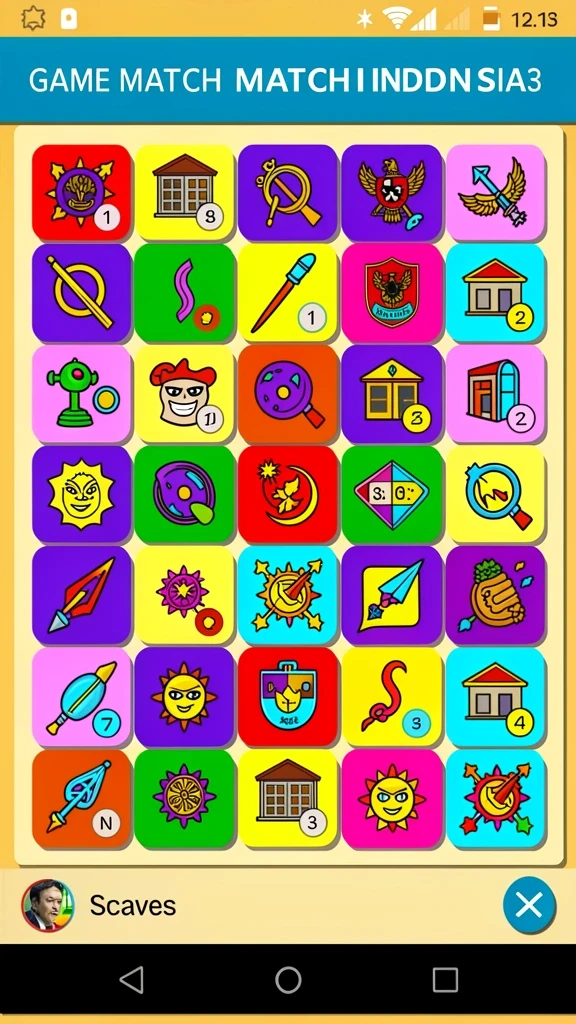The width and height of the screenshot is (576, 1024).
Task: Open the Scaves profile avatar
Action: pyautogui.click(x=48, y=905)
